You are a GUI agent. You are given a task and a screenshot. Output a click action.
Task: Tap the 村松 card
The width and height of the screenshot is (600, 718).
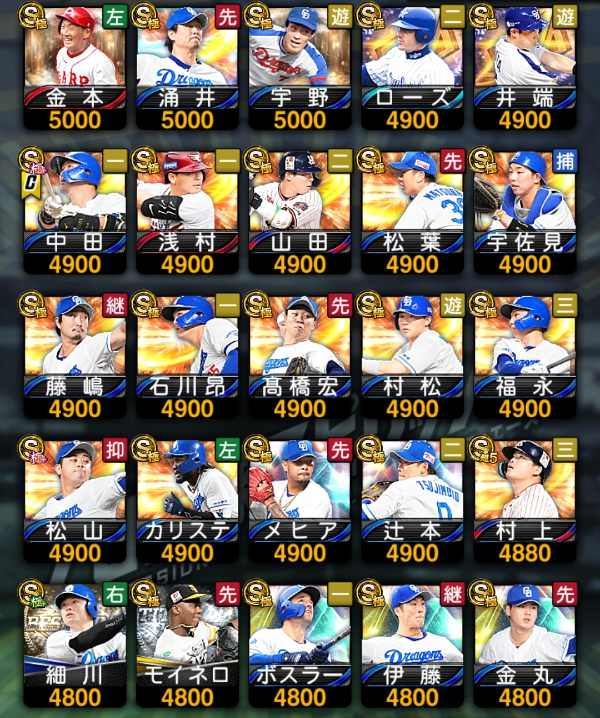[412, 356]
